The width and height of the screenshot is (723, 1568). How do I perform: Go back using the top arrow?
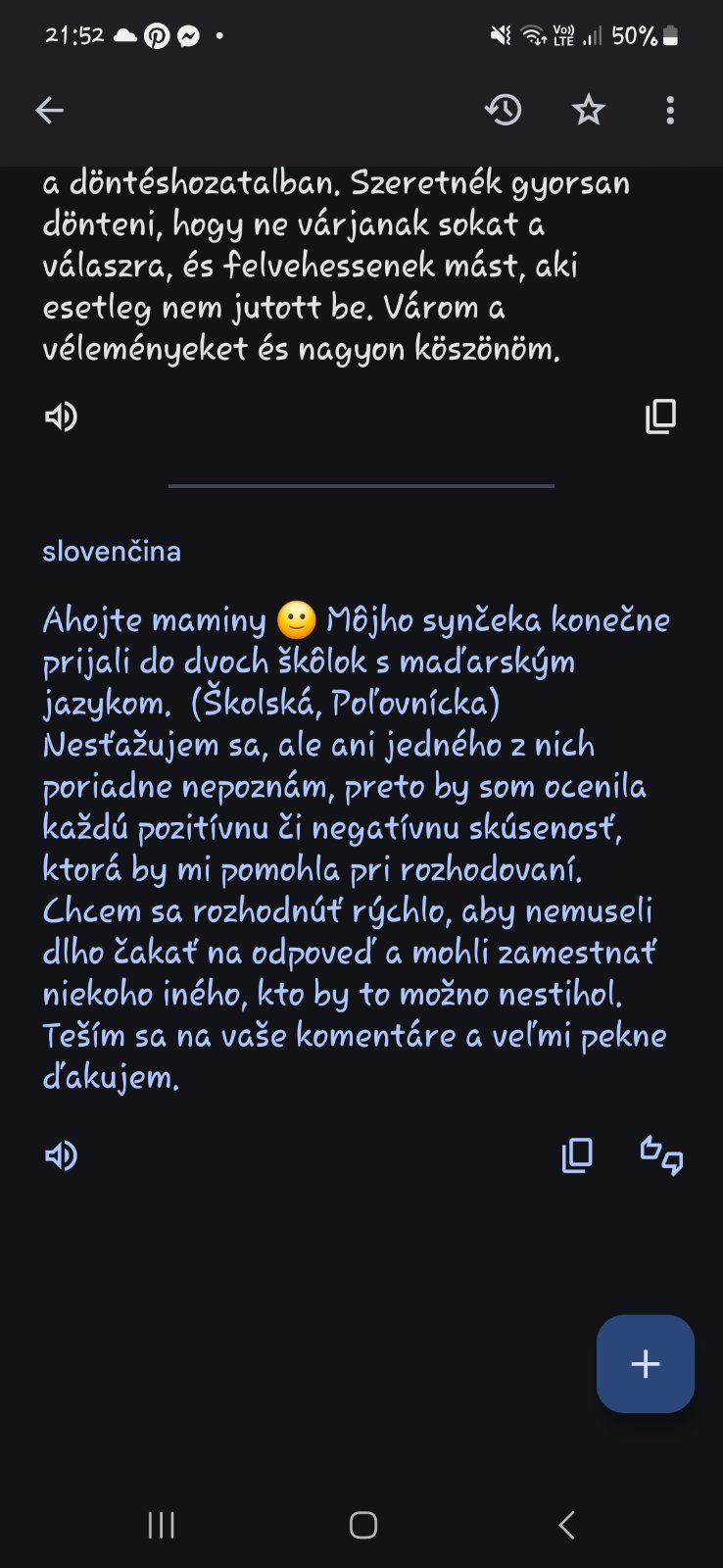[49, 111]
